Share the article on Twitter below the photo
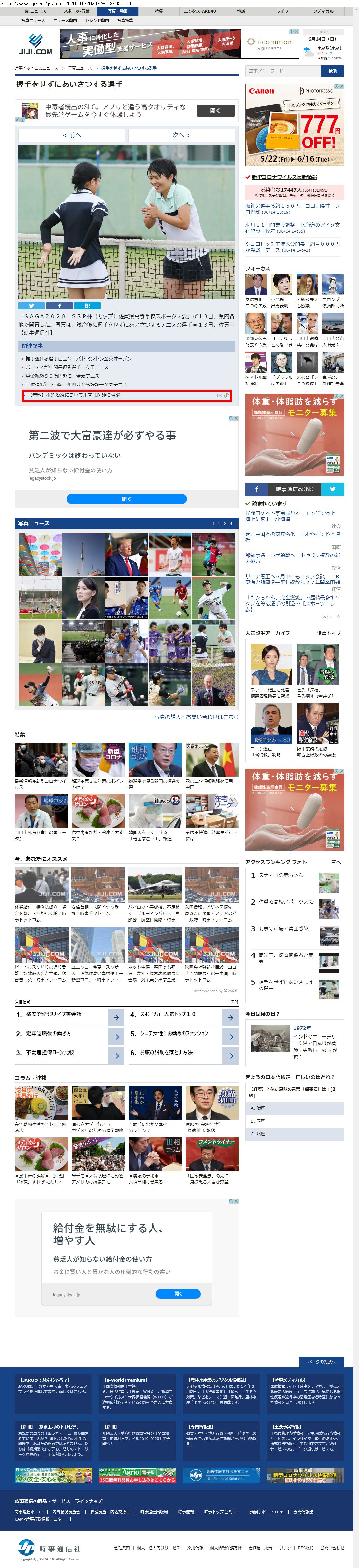Image resolution: width=359 pixels, height=1568 pixels. [31, 306]
